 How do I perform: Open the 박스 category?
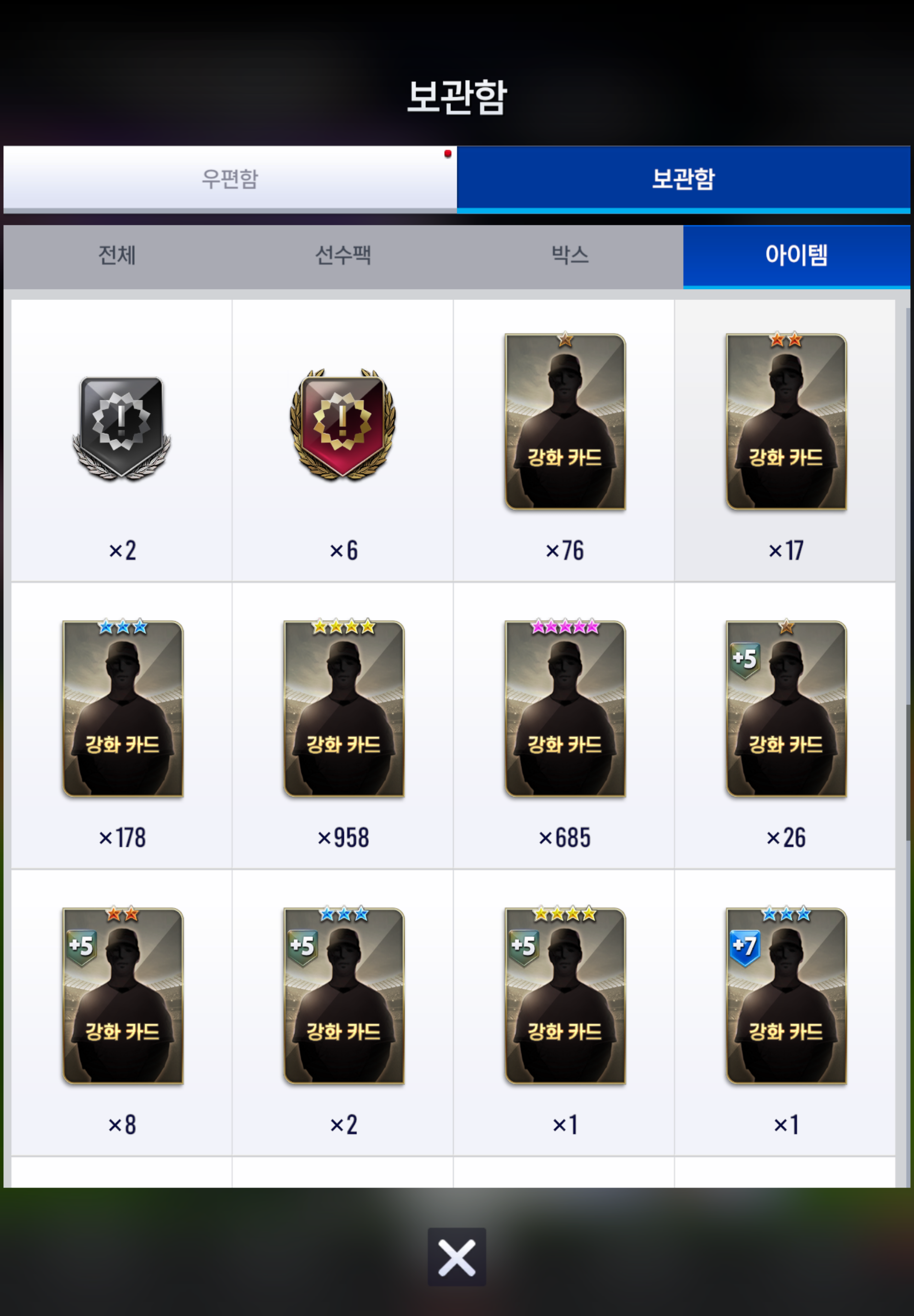(569, 255)
